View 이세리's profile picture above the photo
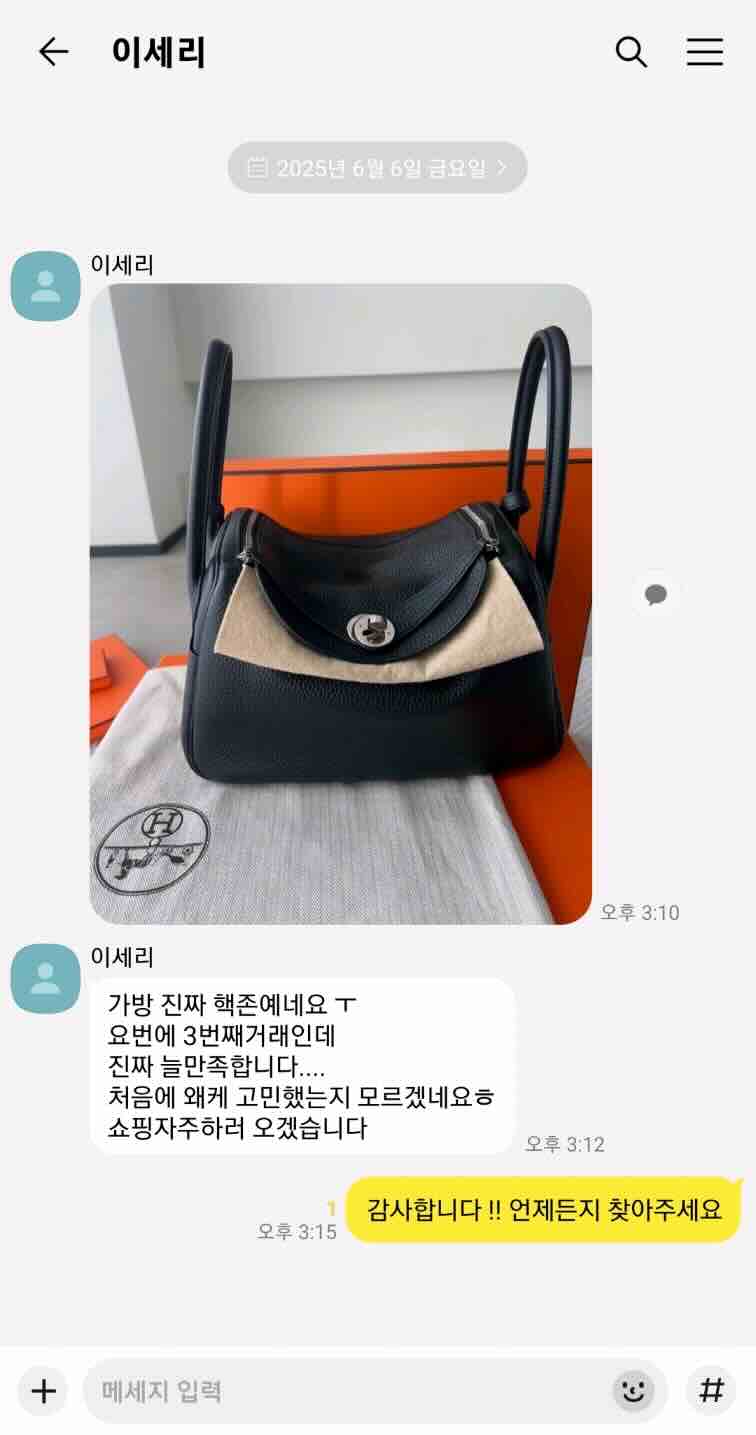756x1435 pixels. tap(45, 286)
